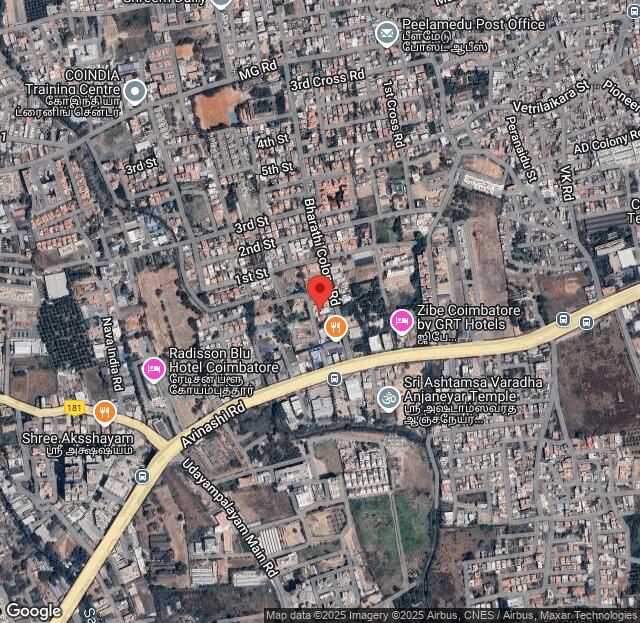Open the Shree Aksshayam restaurant marker
This screenshot has height=623, width=640.
click(x=105, y=412)
